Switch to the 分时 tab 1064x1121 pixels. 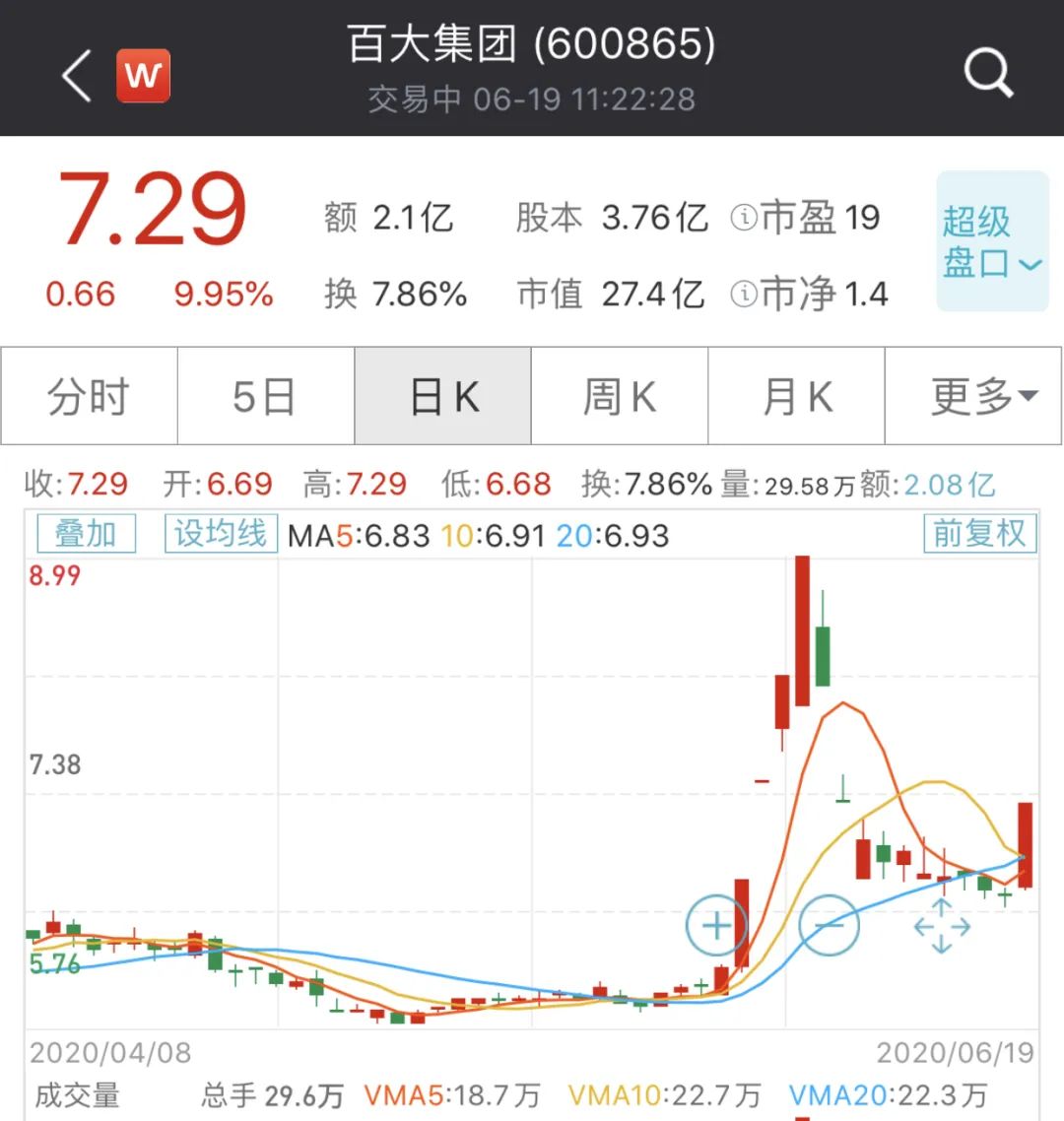(89, 396)
